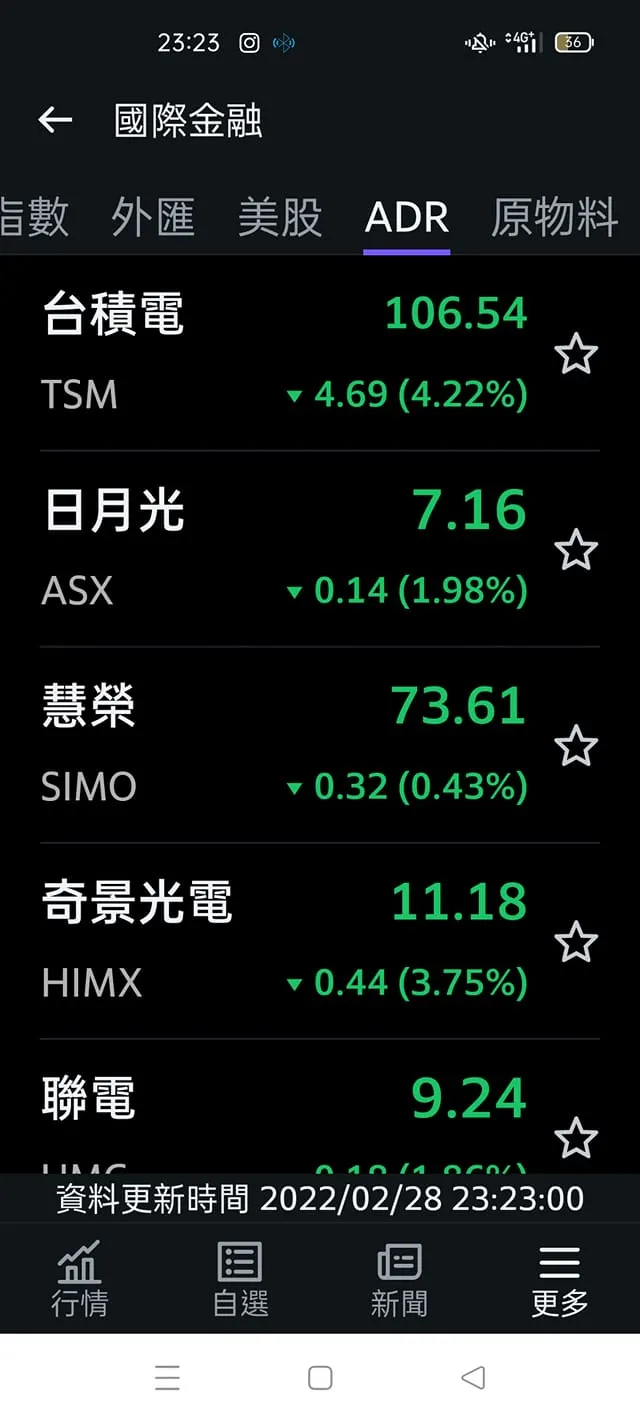Select the 美股 tab
This screenshot has height=1422, width=640.
280,217
